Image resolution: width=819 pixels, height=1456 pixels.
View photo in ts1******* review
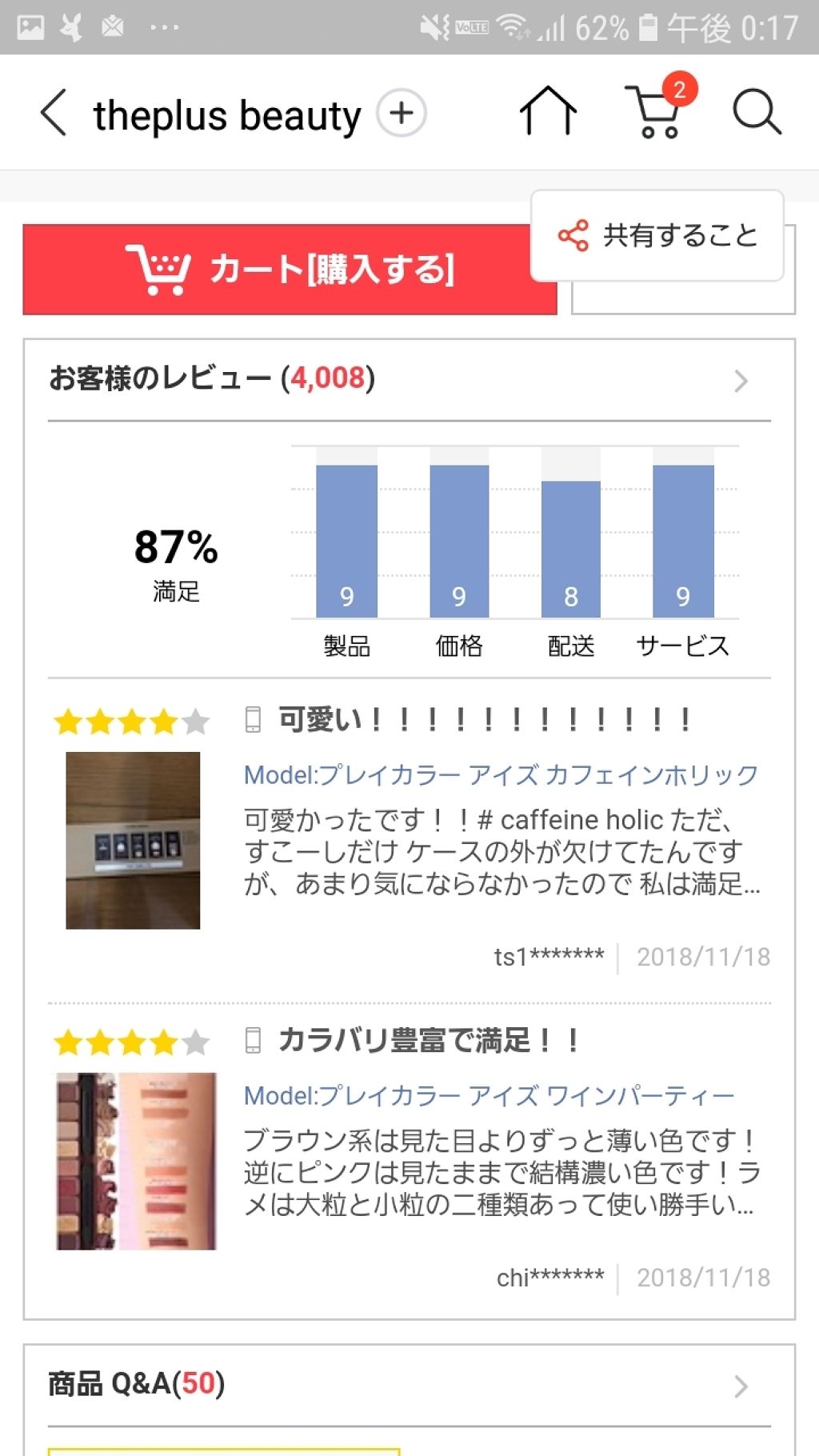pos(133,840)
